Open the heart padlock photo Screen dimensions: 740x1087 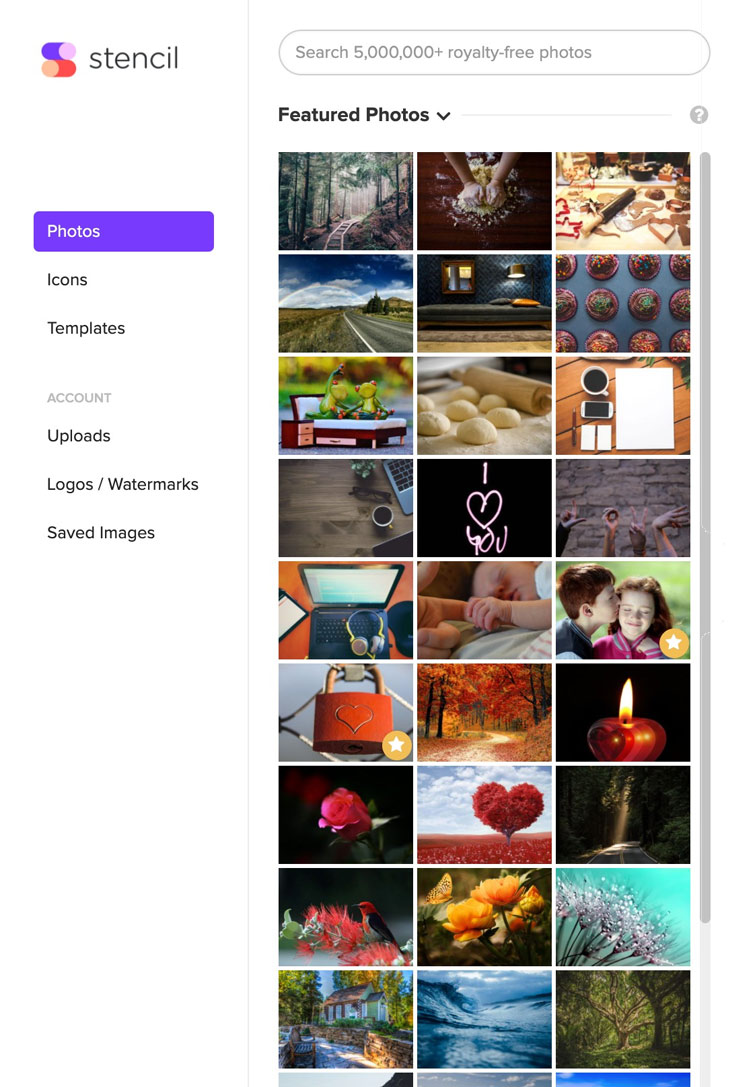coord(345,712)
